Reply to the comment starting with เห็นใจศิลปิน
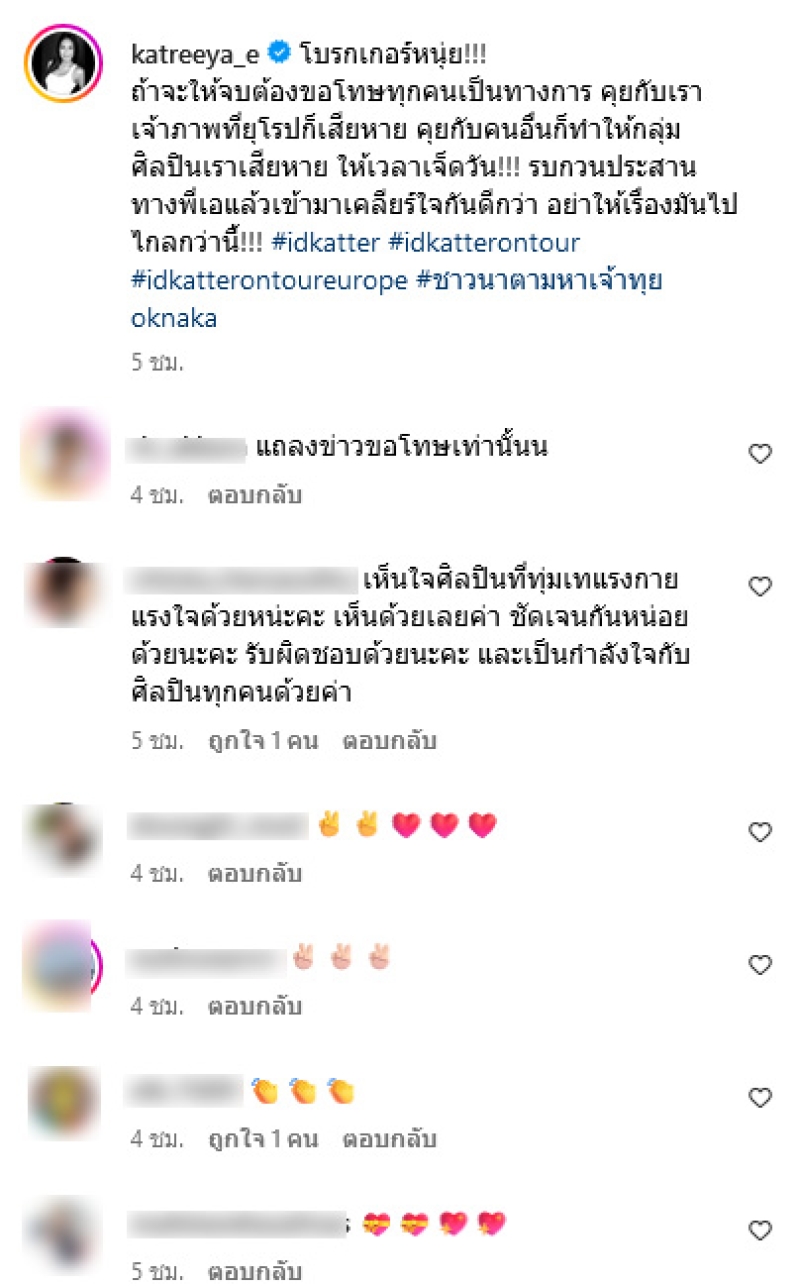This screenshot has height=1286, width=800. [x=389, y=742]
